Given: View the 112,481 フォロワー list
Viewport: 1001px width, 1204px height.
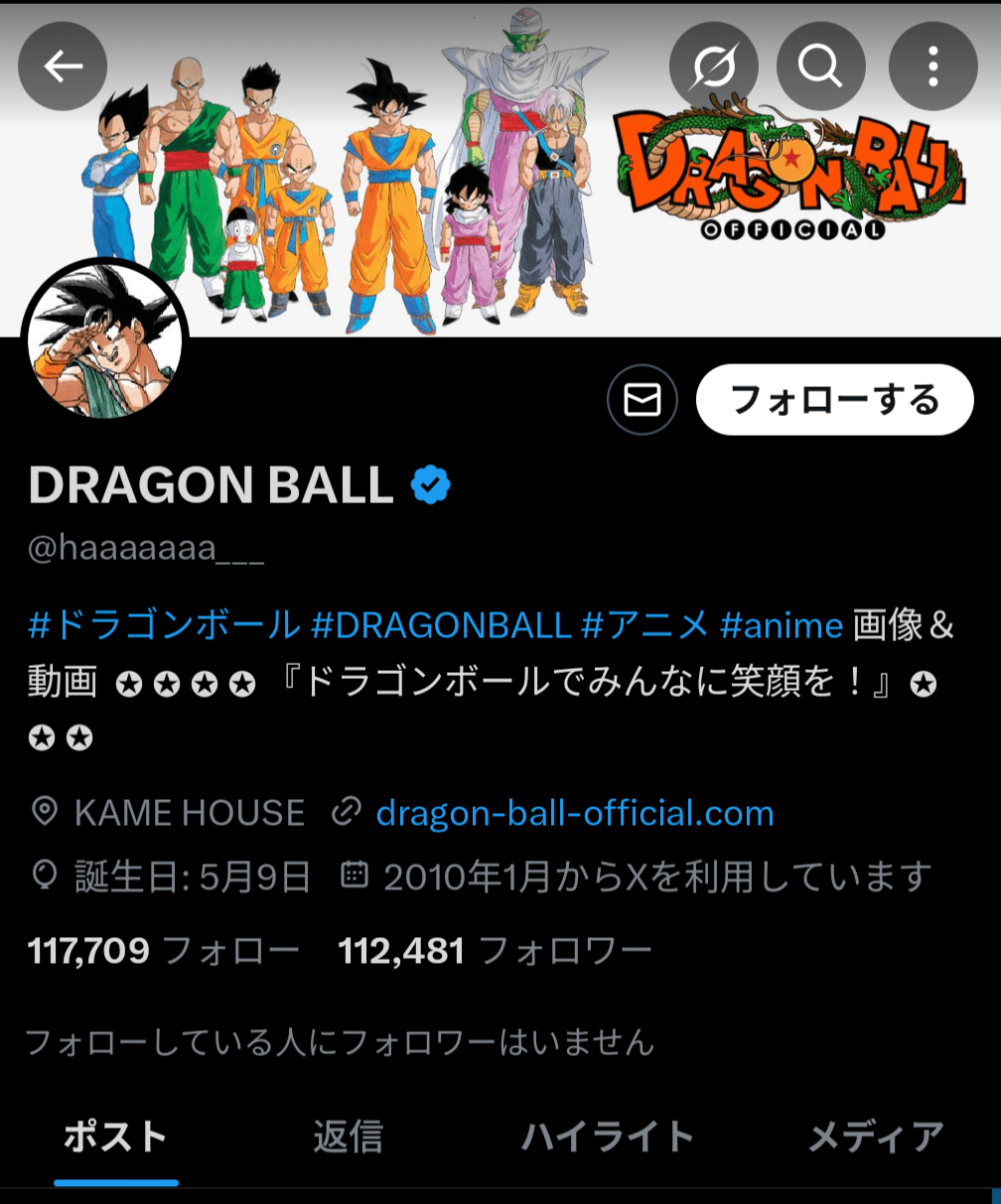Looking at the screenshot, I should point(495,951).
